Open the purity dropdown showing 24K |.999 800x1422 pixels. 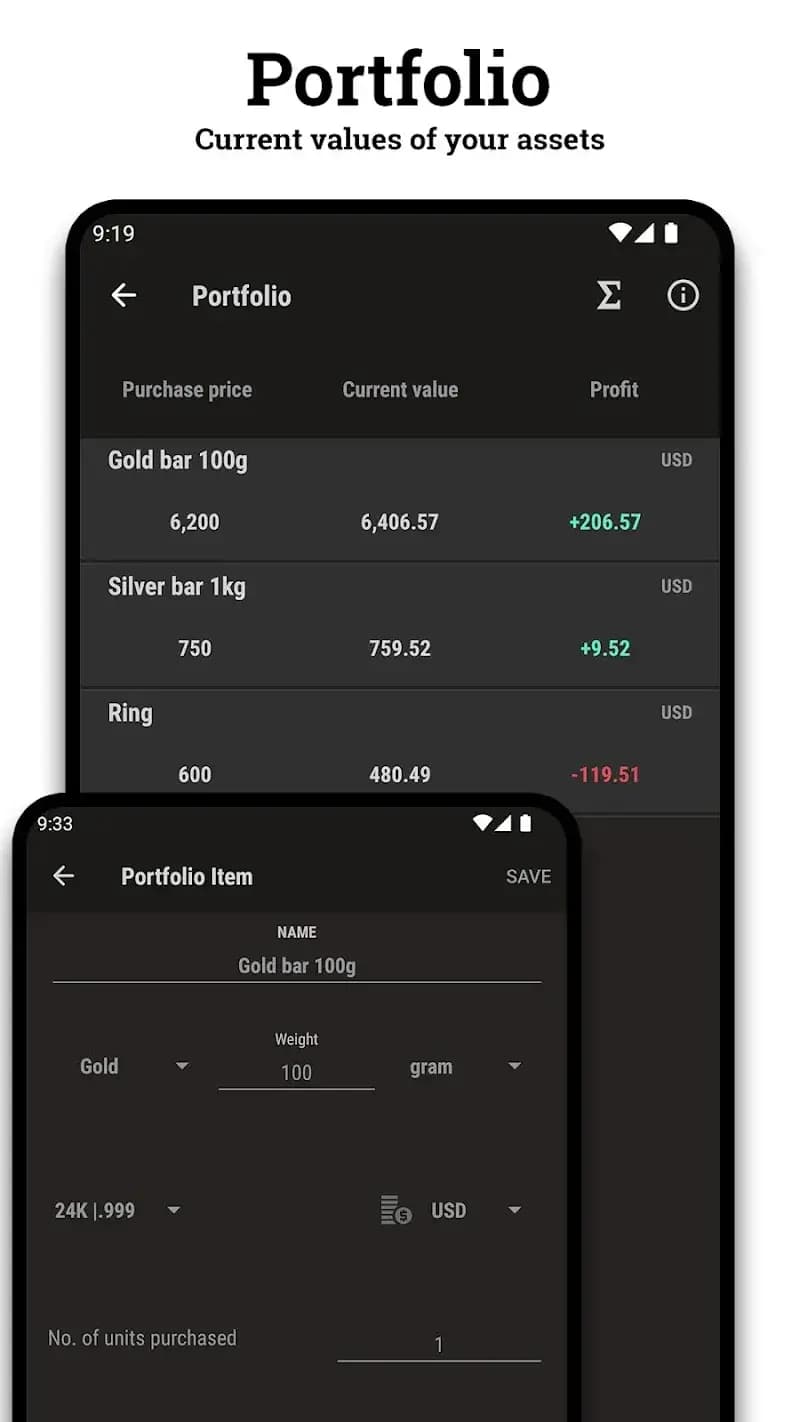click(119, 1210)
